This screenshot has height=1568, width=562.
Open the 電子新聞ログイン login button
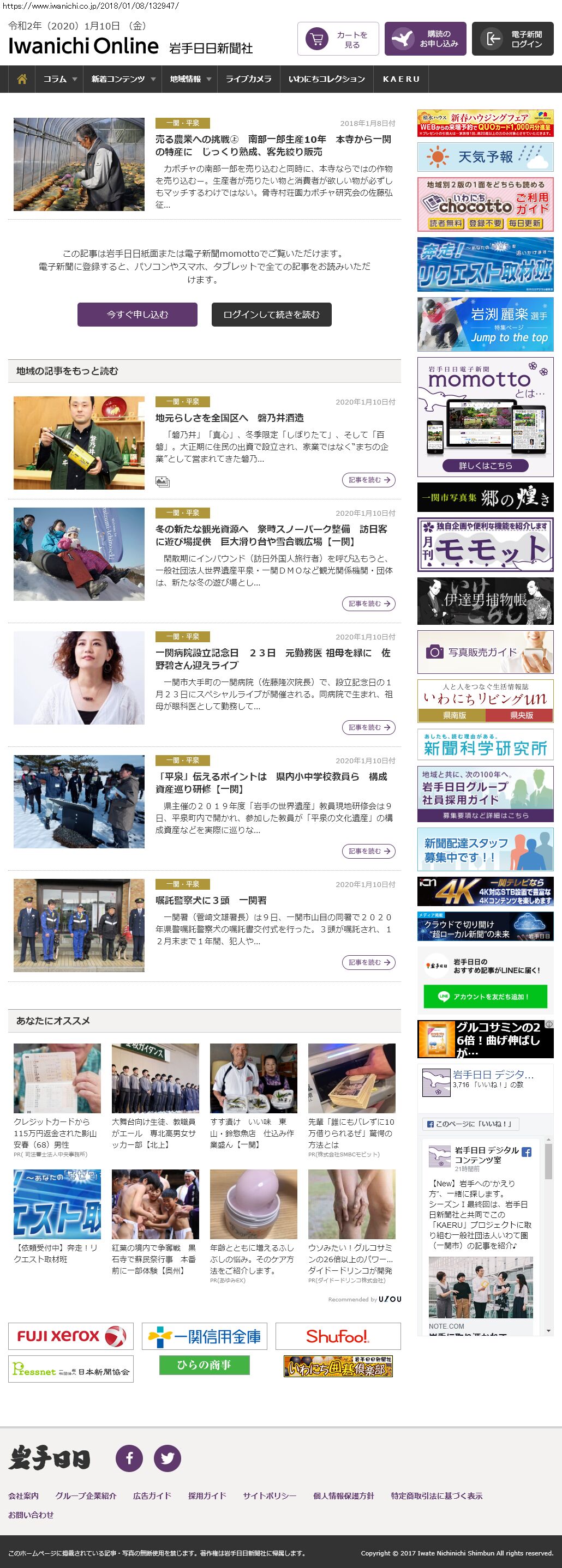tap(512, 39)
